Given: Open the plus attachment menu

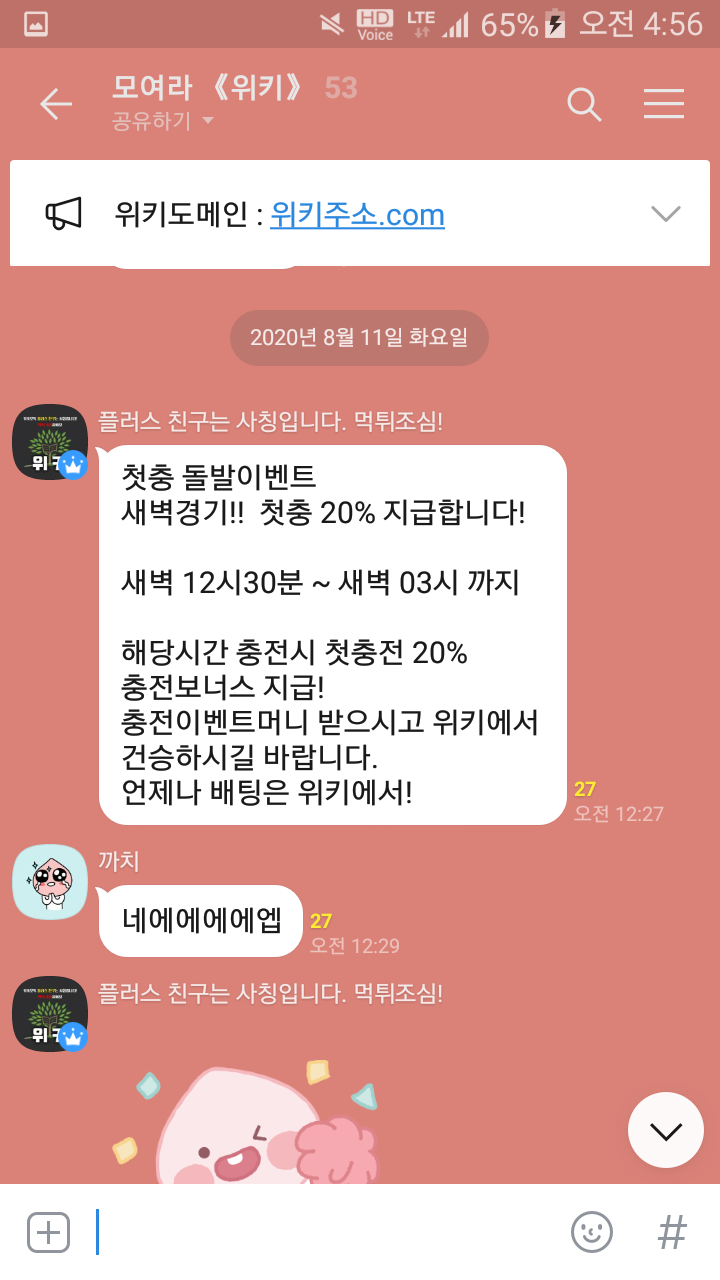Looking at the screenshot, I should click(48, 1232).
